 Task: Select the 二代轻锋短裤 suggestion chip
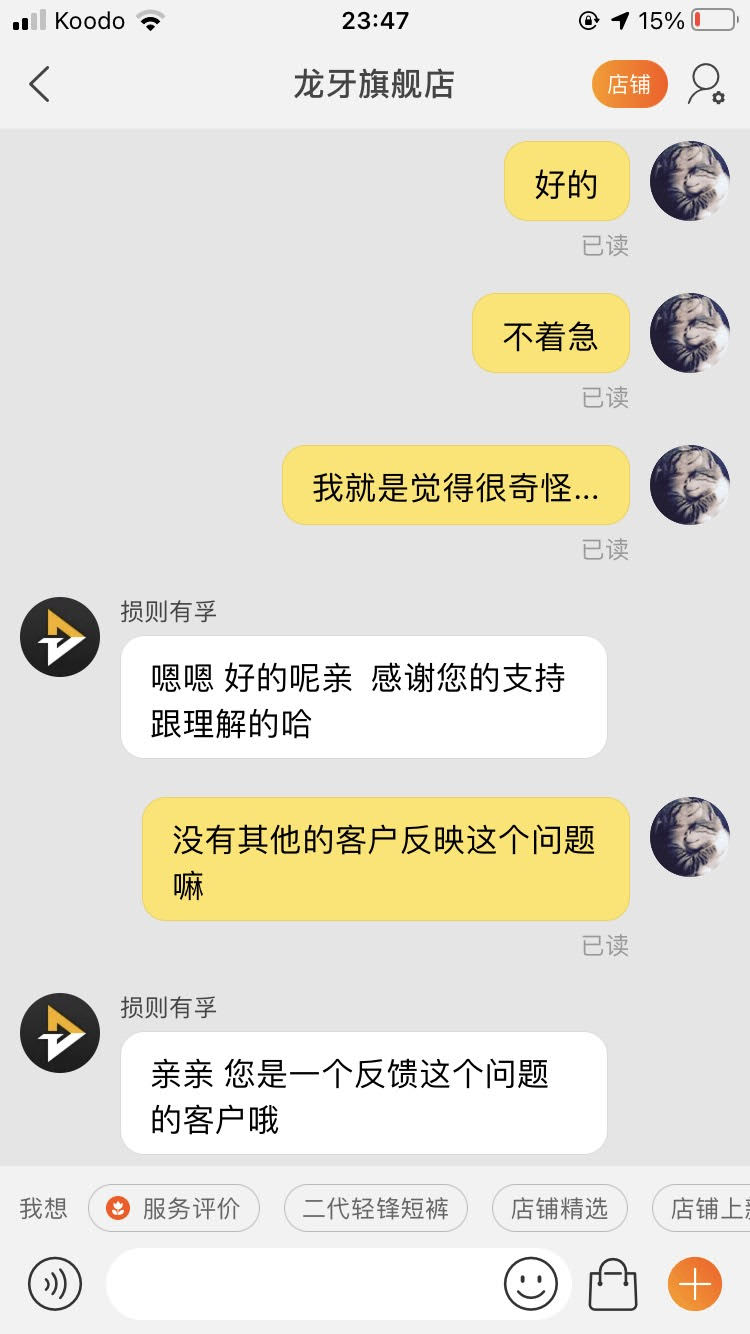coord(375,1208)
